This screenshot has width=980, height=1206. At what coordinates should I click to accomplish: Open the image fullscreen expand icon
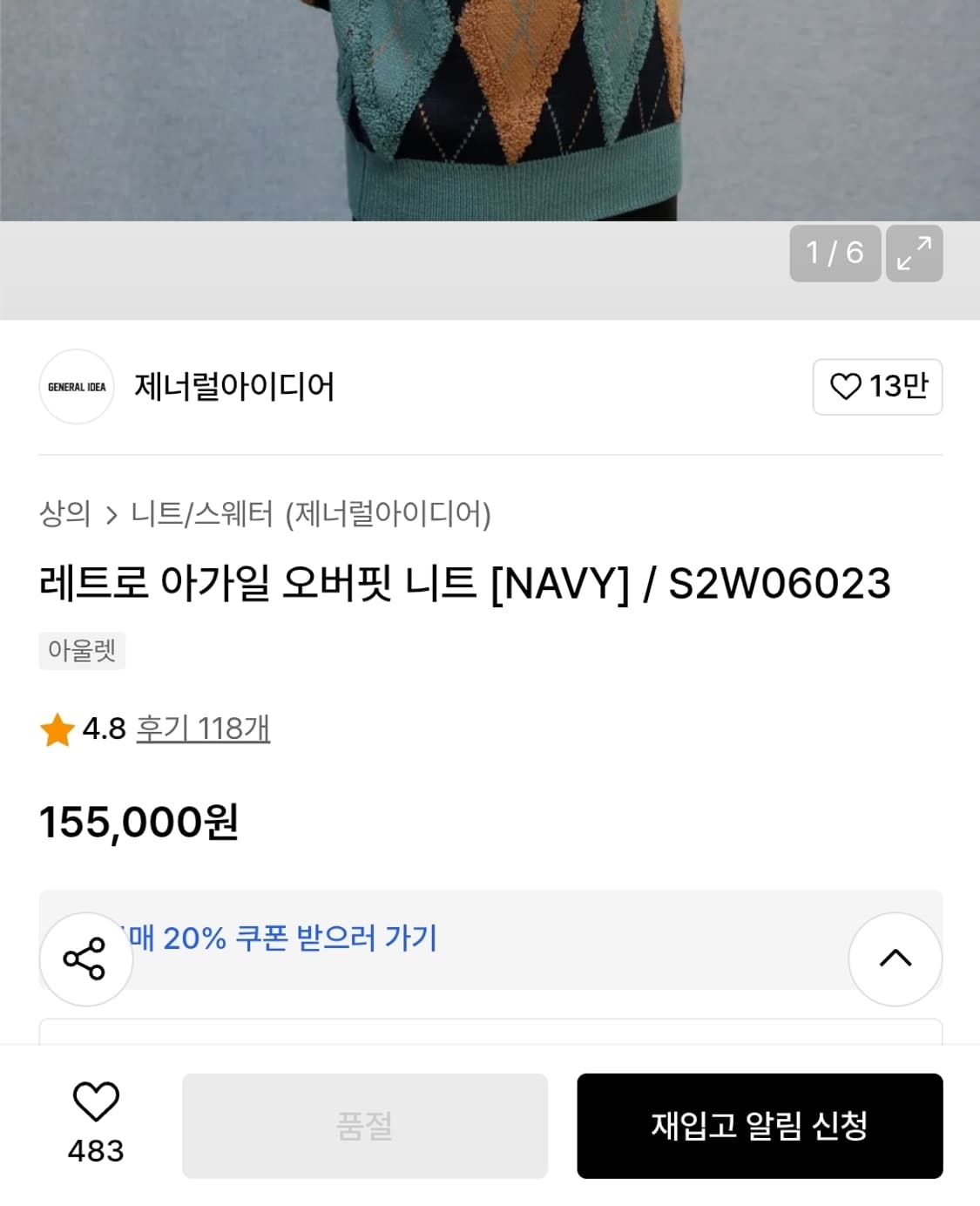point(914,254)
